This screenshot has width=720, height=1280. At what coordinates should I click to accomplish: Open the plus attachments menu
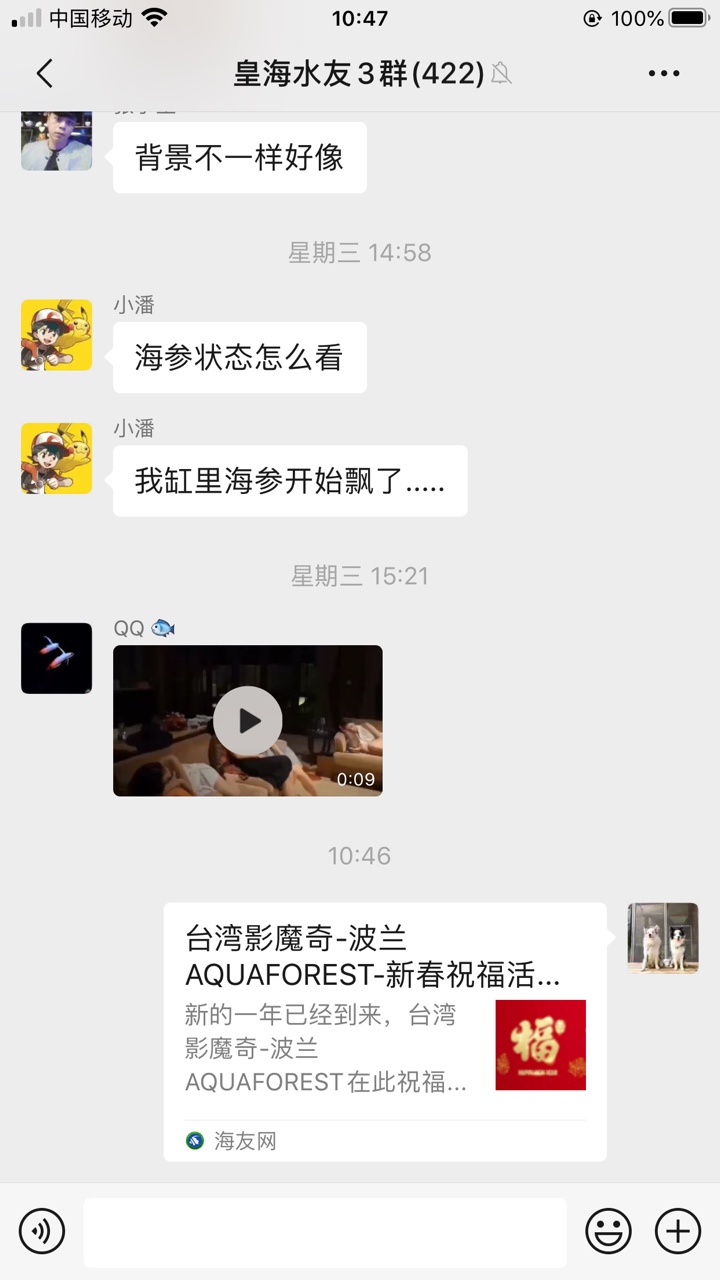tap(677, 1230)
